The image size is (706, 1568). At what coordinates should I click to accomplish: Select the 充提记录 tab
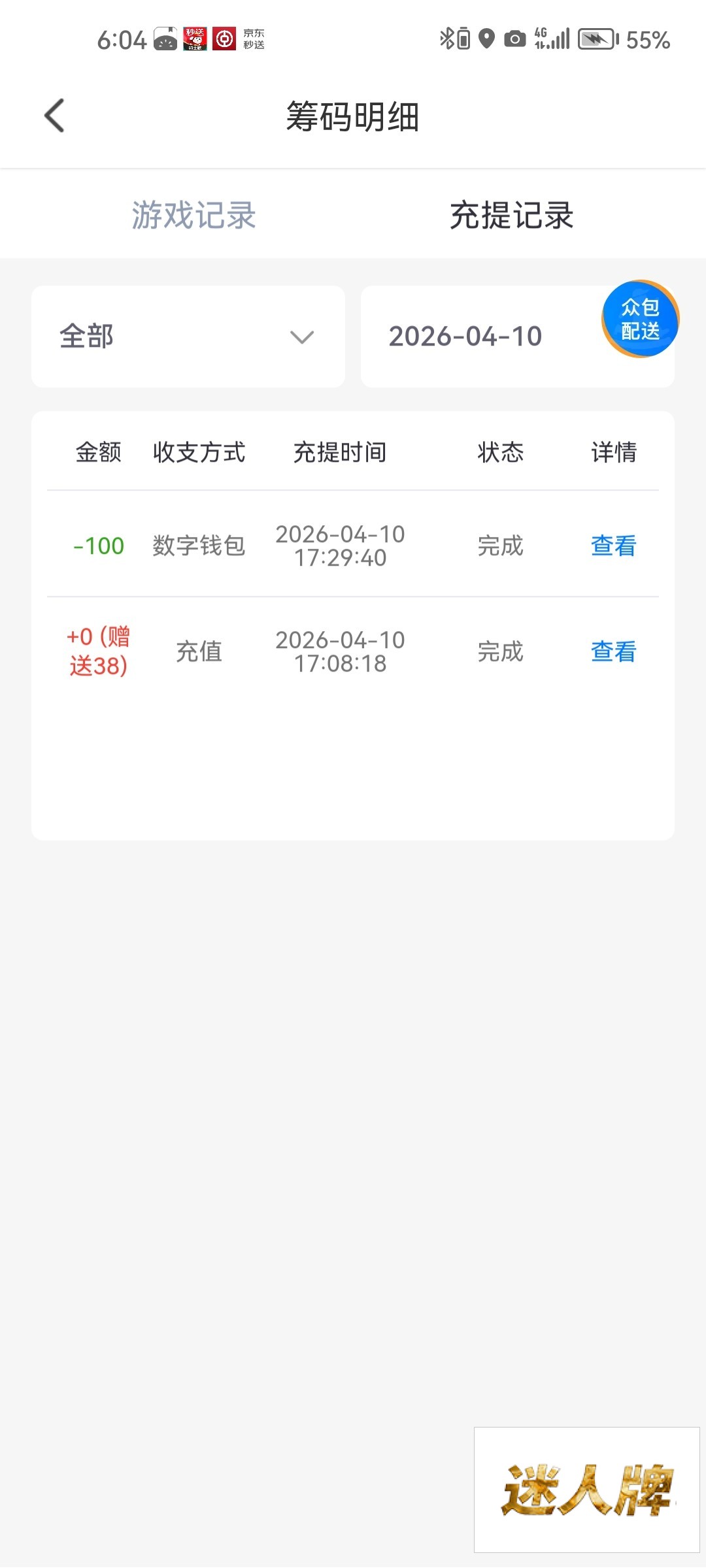tap(511, 215)
